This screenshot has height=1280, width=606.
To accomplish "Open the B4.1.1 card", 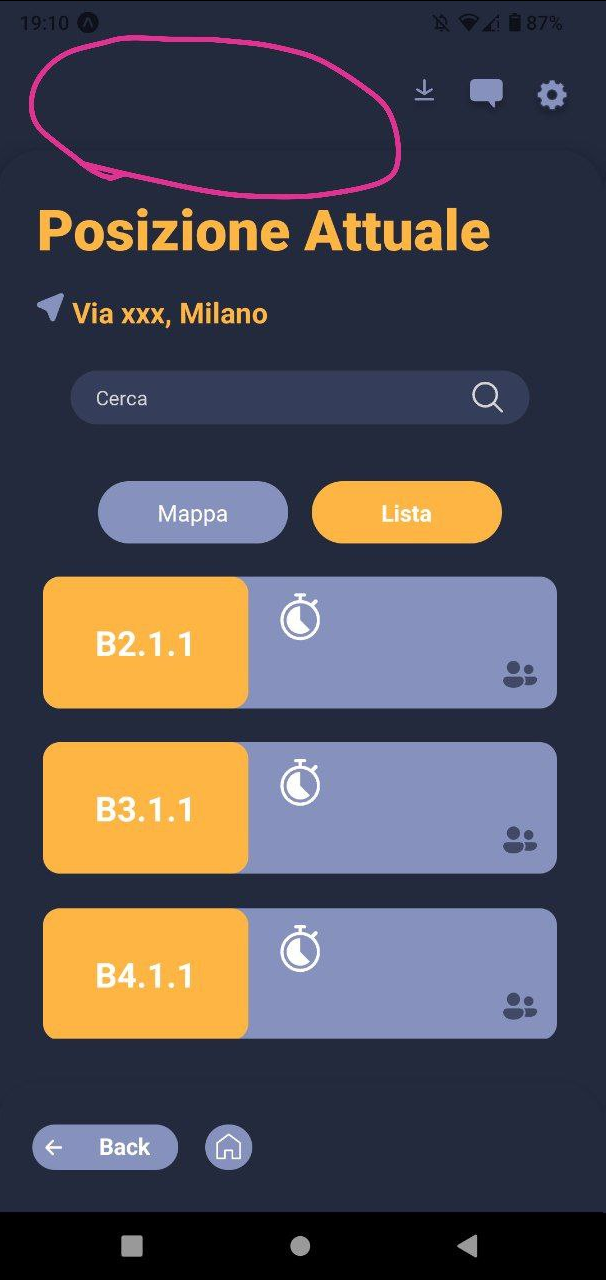I will tap(299, 974).
